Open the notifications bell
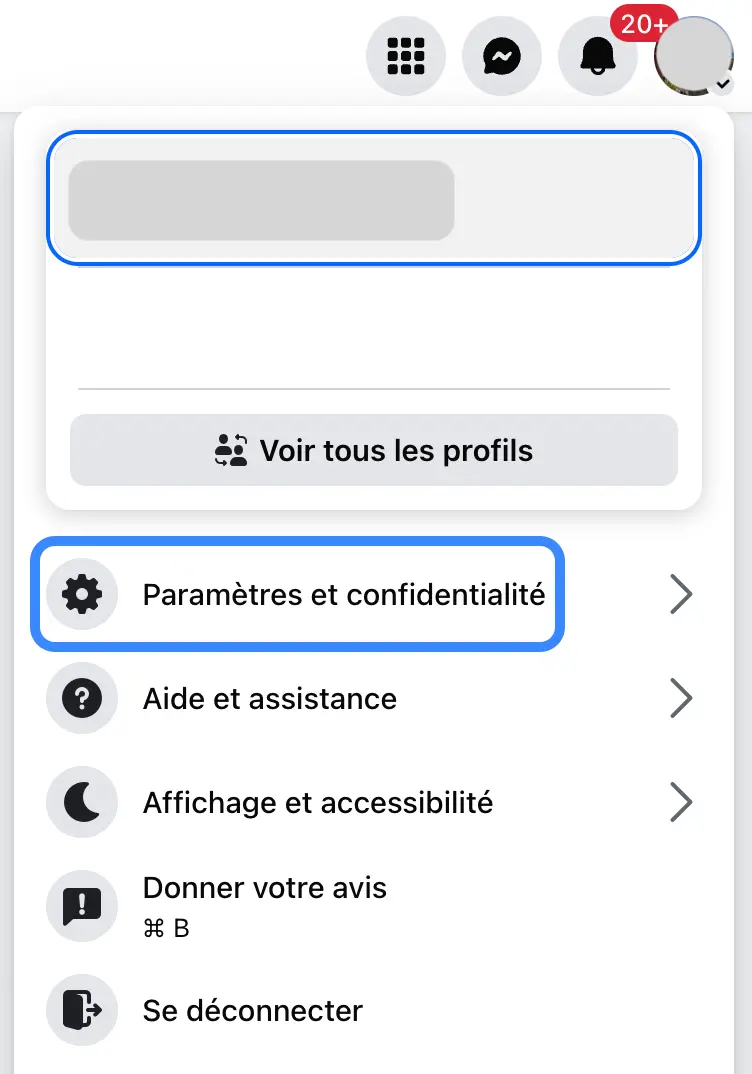 click(597, 57)
